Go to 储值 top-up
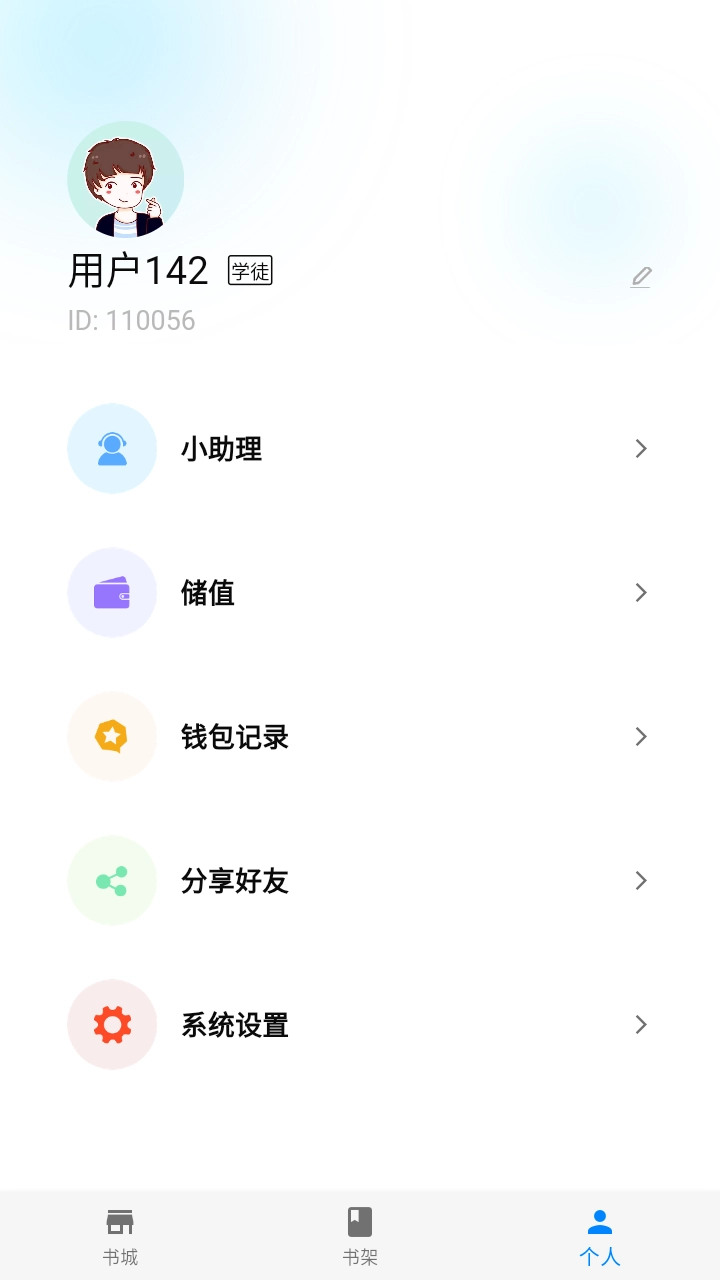The height and width of the screenshot is (1280, 720). point(360,593)
